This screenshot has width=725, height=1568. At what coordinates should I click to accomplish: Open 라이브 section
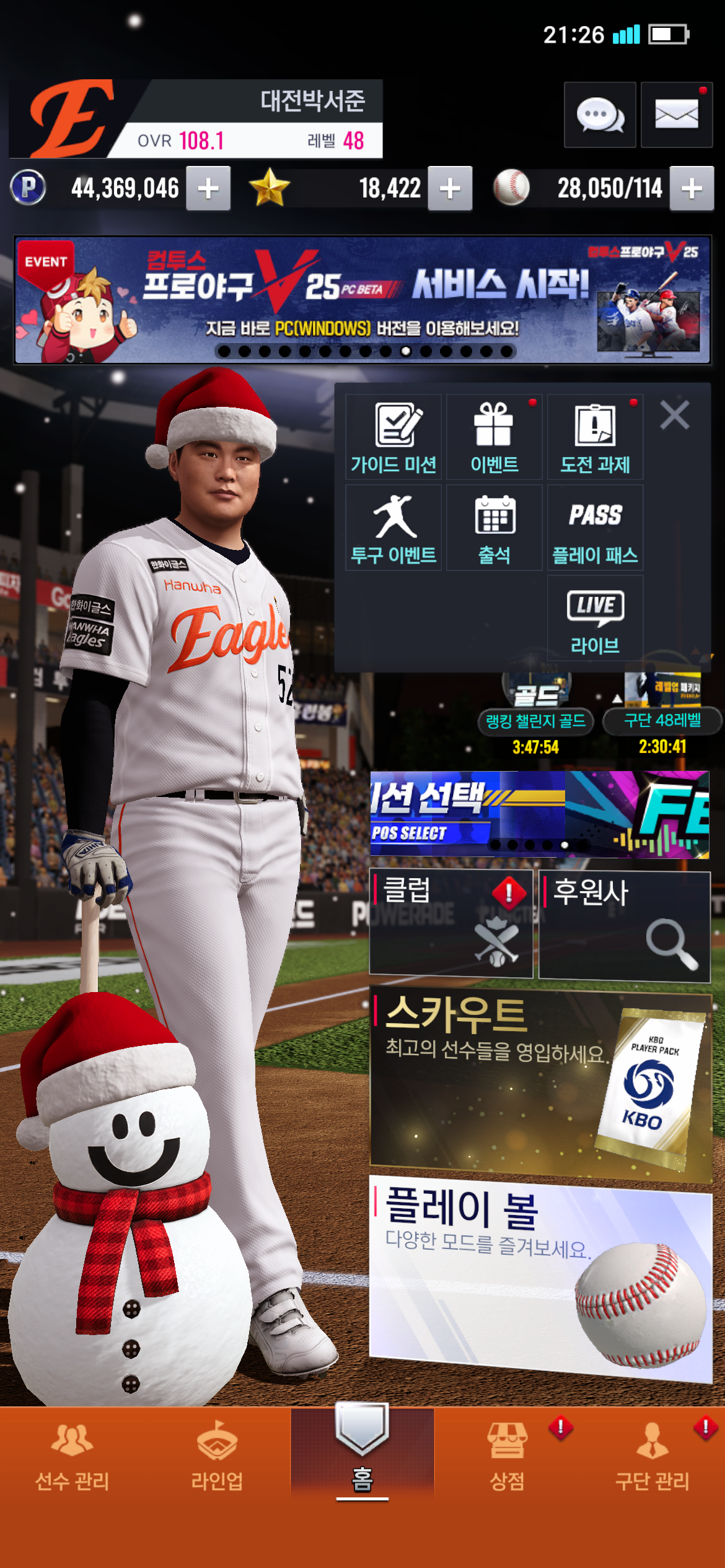pos(595,618)
